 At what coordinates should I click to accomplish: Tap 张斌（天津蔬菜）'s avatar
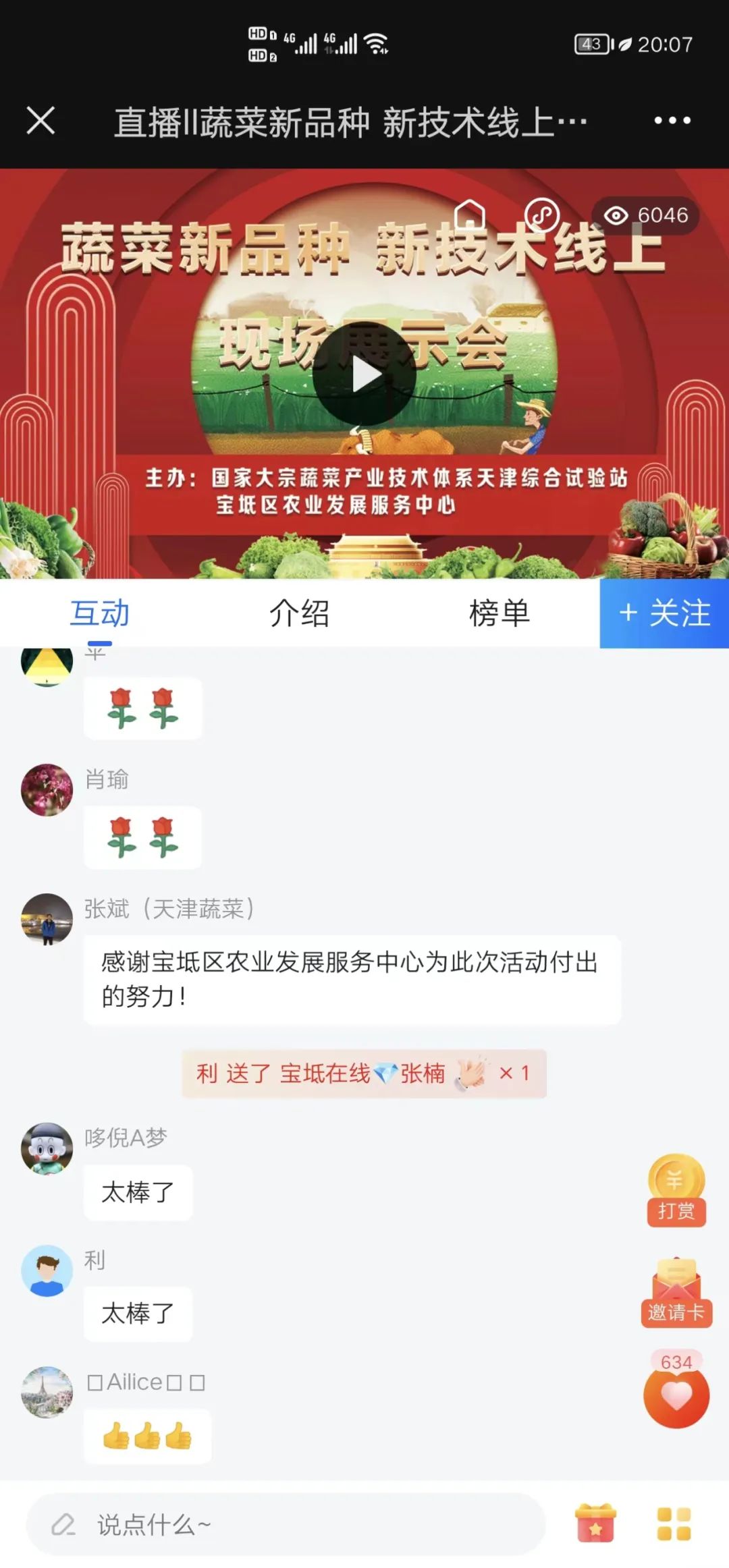47,920
